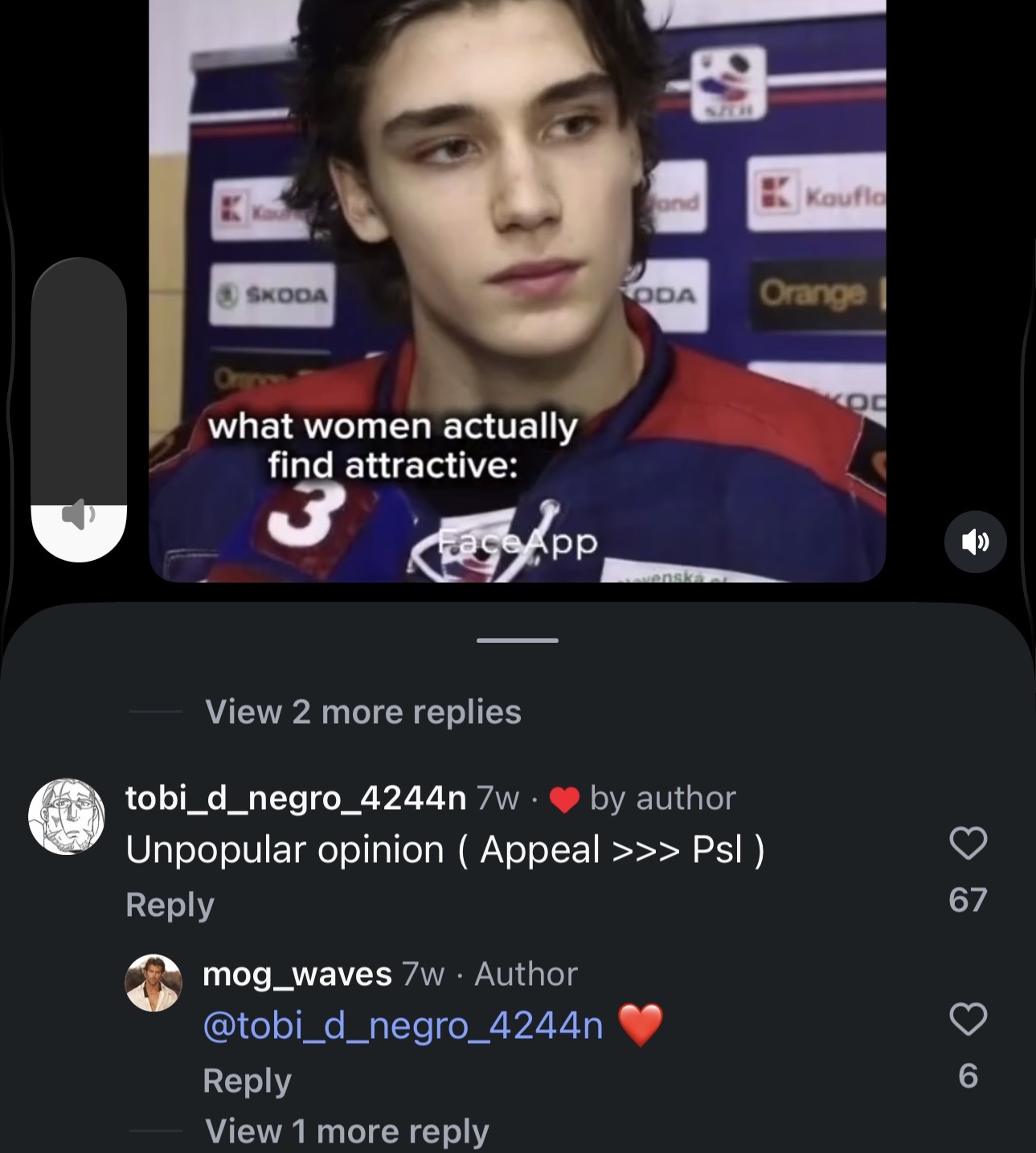The image size is (1036, 1153).
Task: Mute the video with the speaker button
Action: [975, 542]
